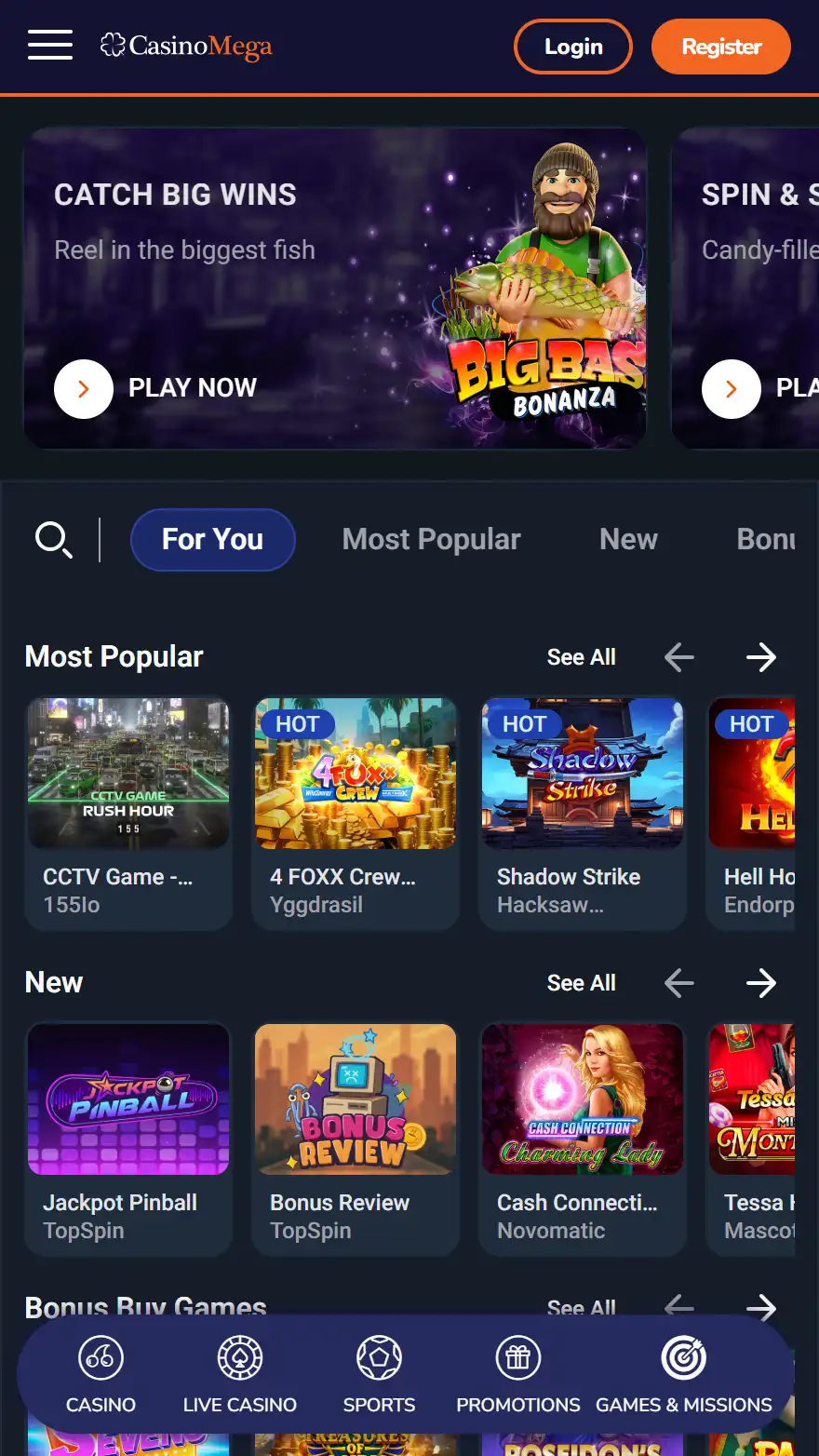Select the New games filter tab

click(x=628, y=539)
